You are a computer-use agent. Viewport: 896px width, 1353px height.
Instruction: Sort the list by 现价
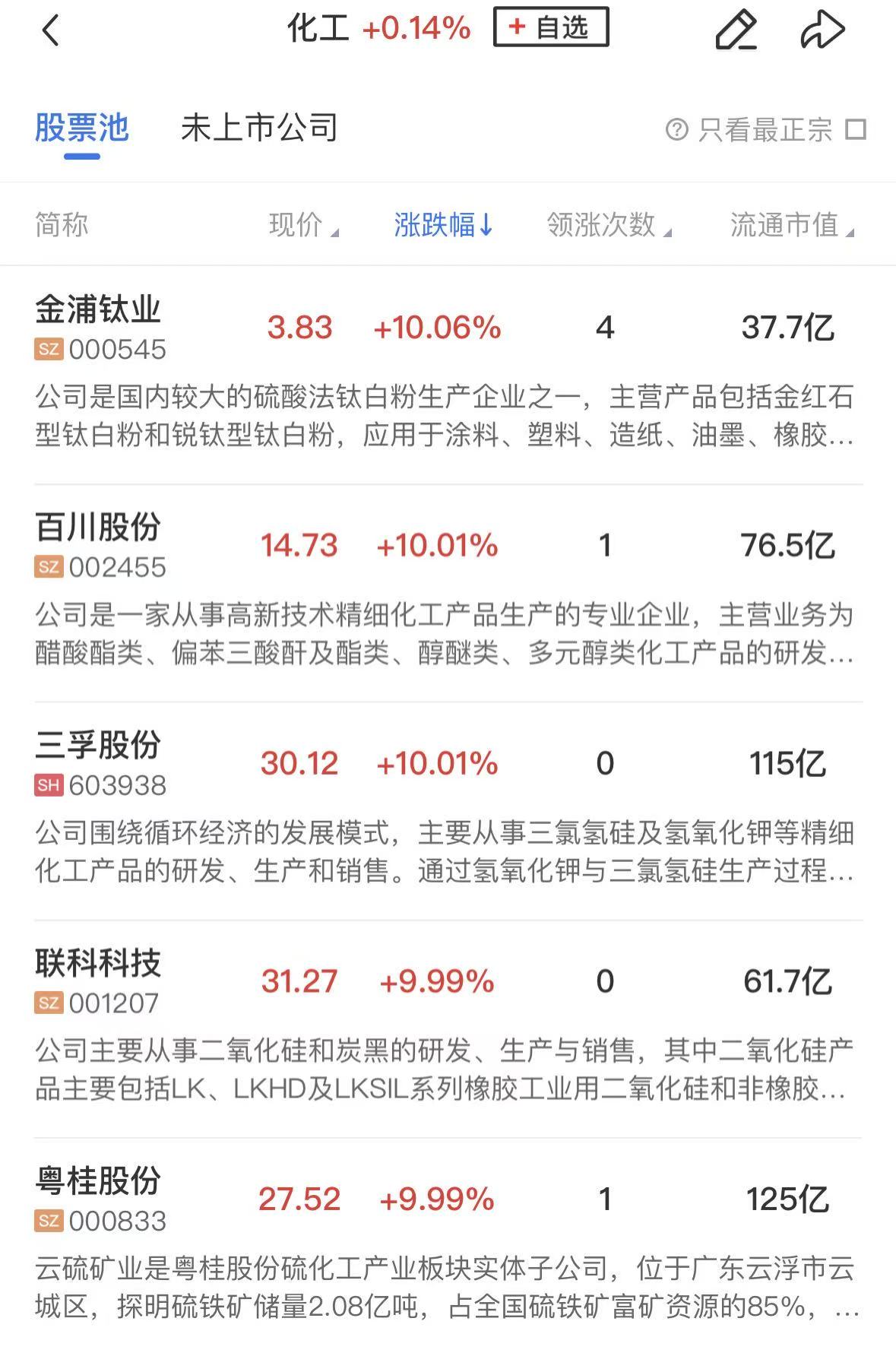(x=302, y=225)
